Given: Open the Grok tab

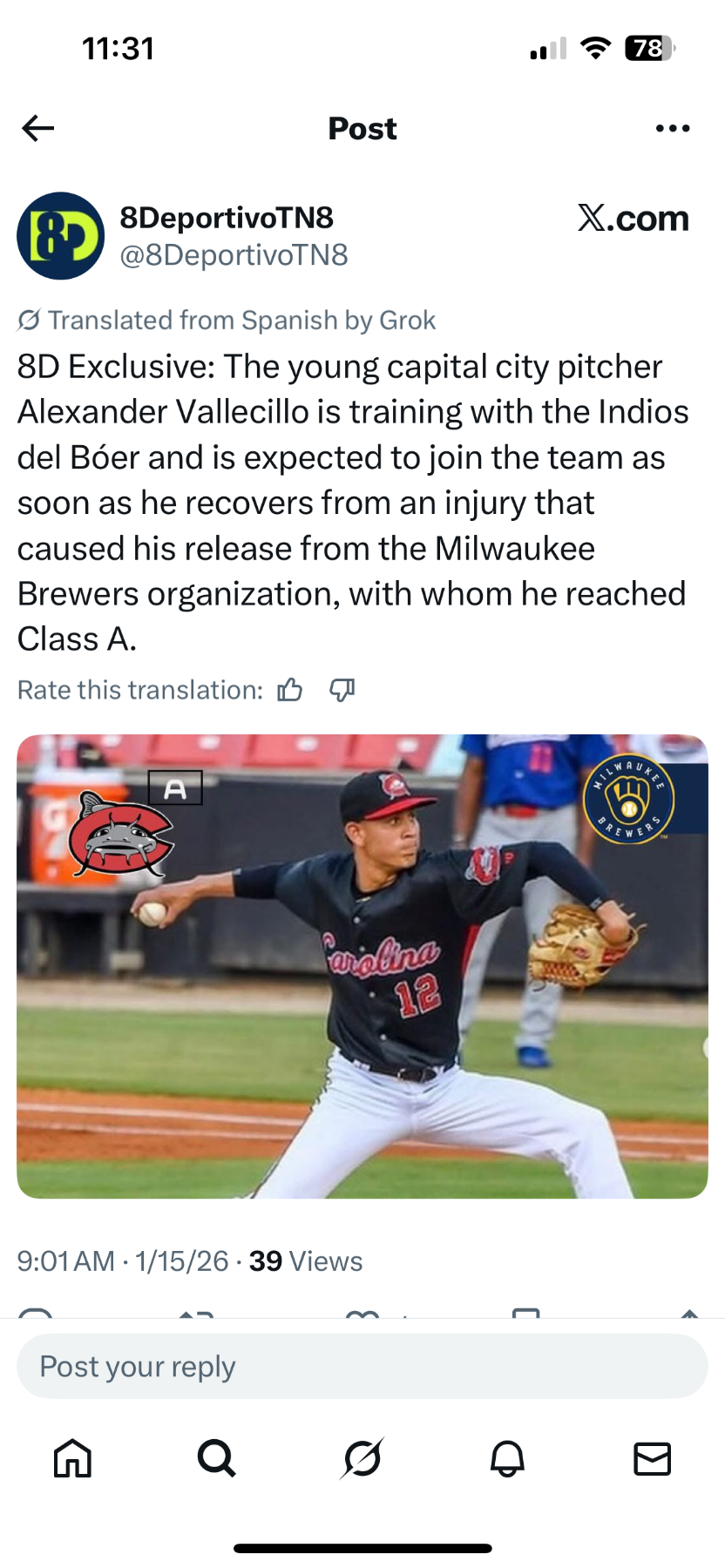Looking at the screenshot, I should [x=362, y=1457].
